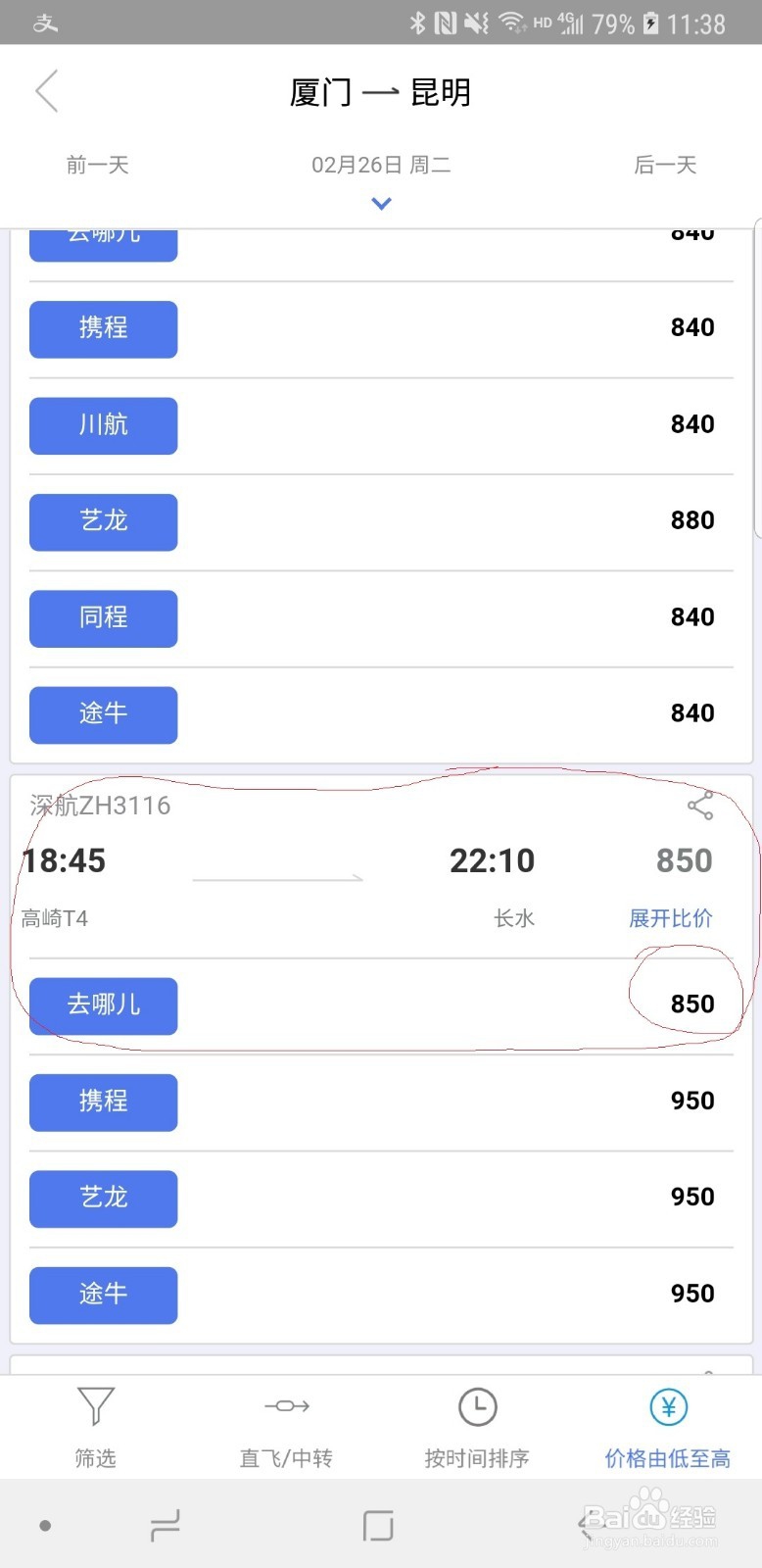Select the 去哪儿 offer at 850
Viewport: 762px width, 1568px height.
click(x=104, y=1006)
